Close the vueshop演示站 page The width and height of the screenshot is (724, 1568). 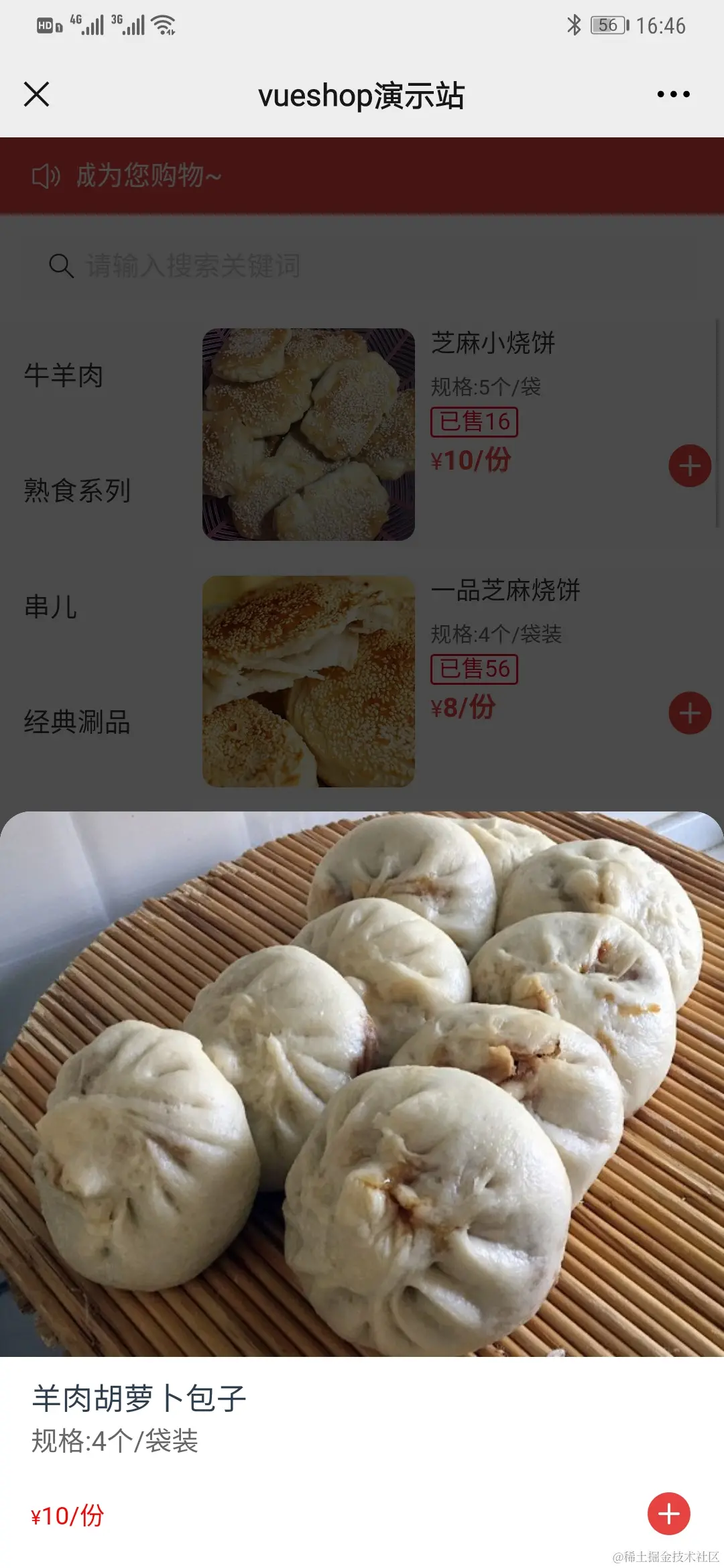[36, 94]
